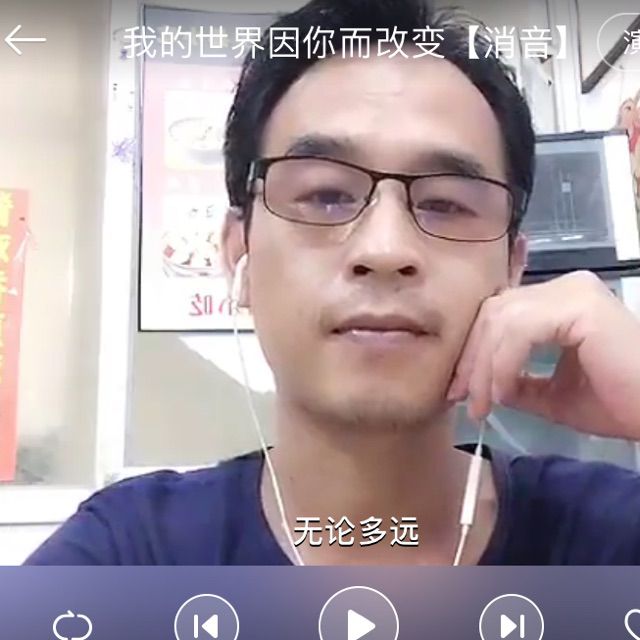The image size is (640, 640).
Task: Skip to the previous track
Action: click(x=207, y=622)
